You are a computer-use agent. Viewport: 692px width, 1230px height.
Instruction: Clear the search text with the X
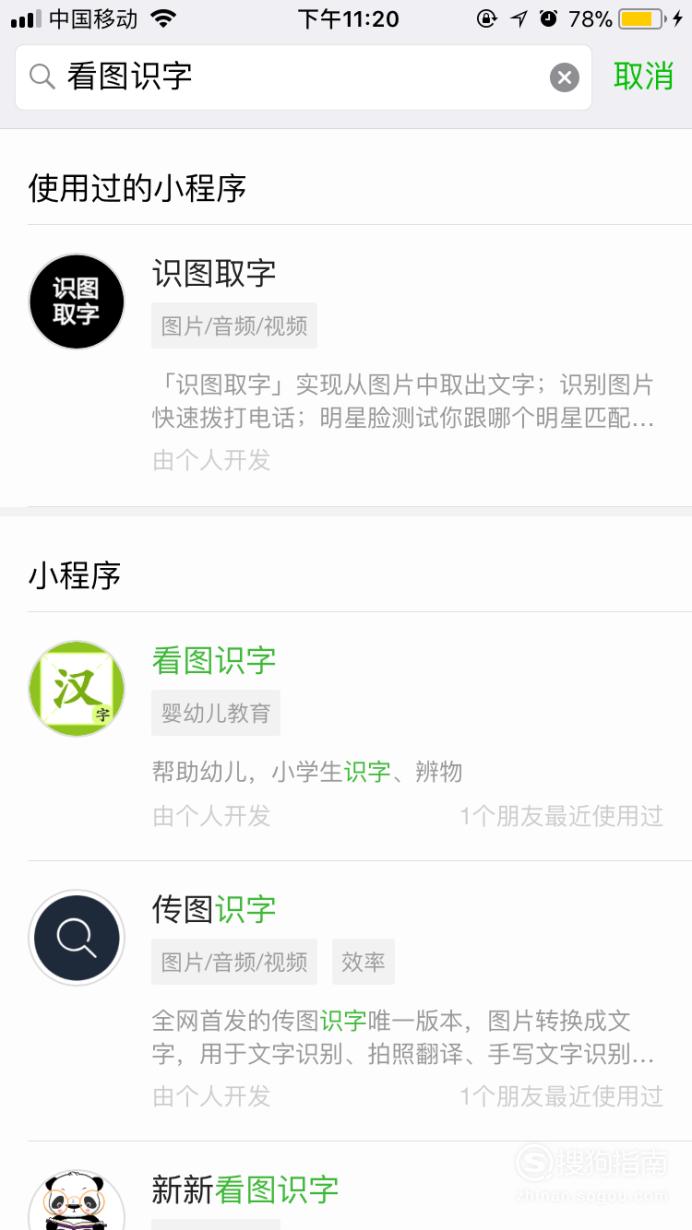point(564,77)
